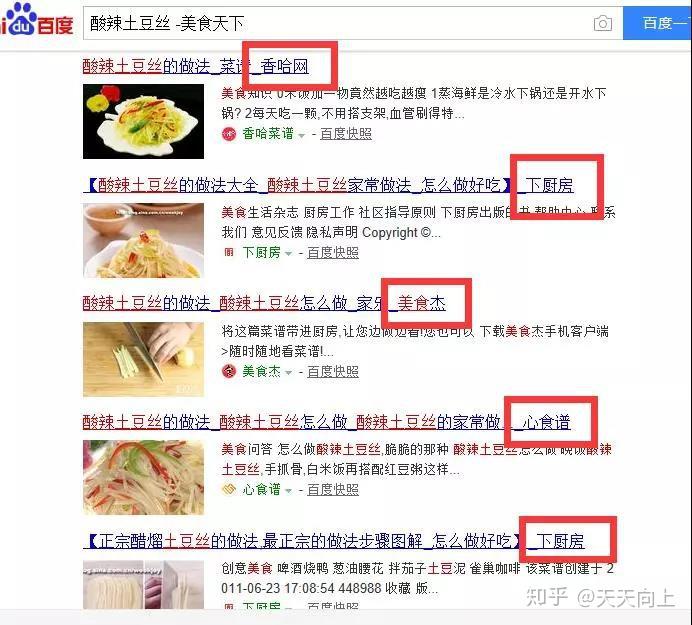Tap the search box with 酸辣土豆丝 query

point(330,22)
